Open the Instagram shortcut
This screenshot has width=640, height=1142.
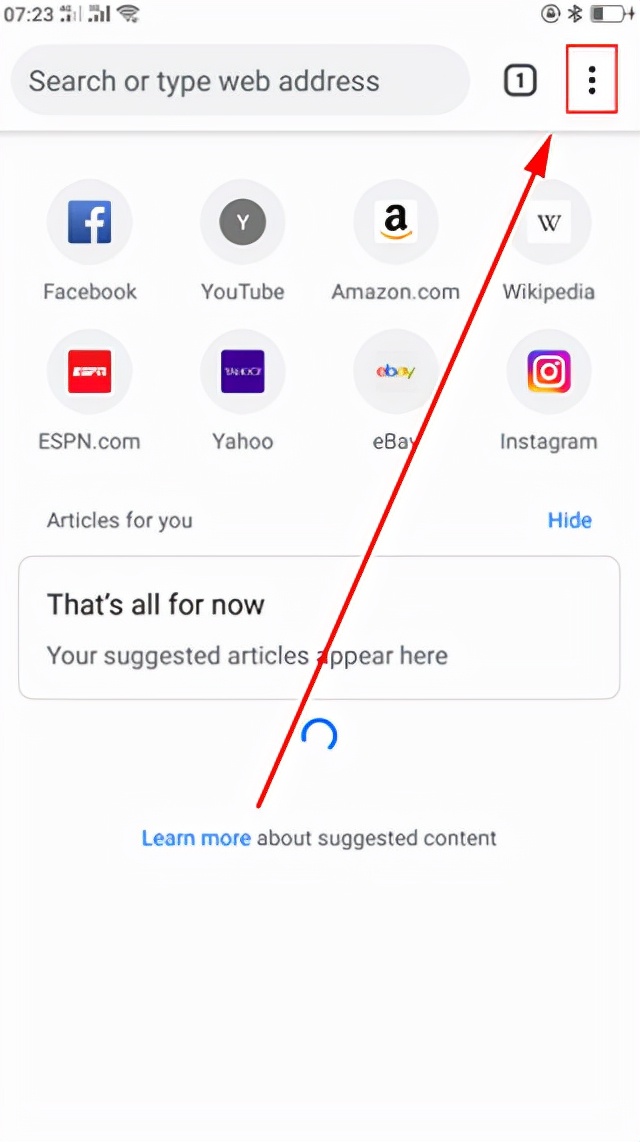click(x=549, y=372)
